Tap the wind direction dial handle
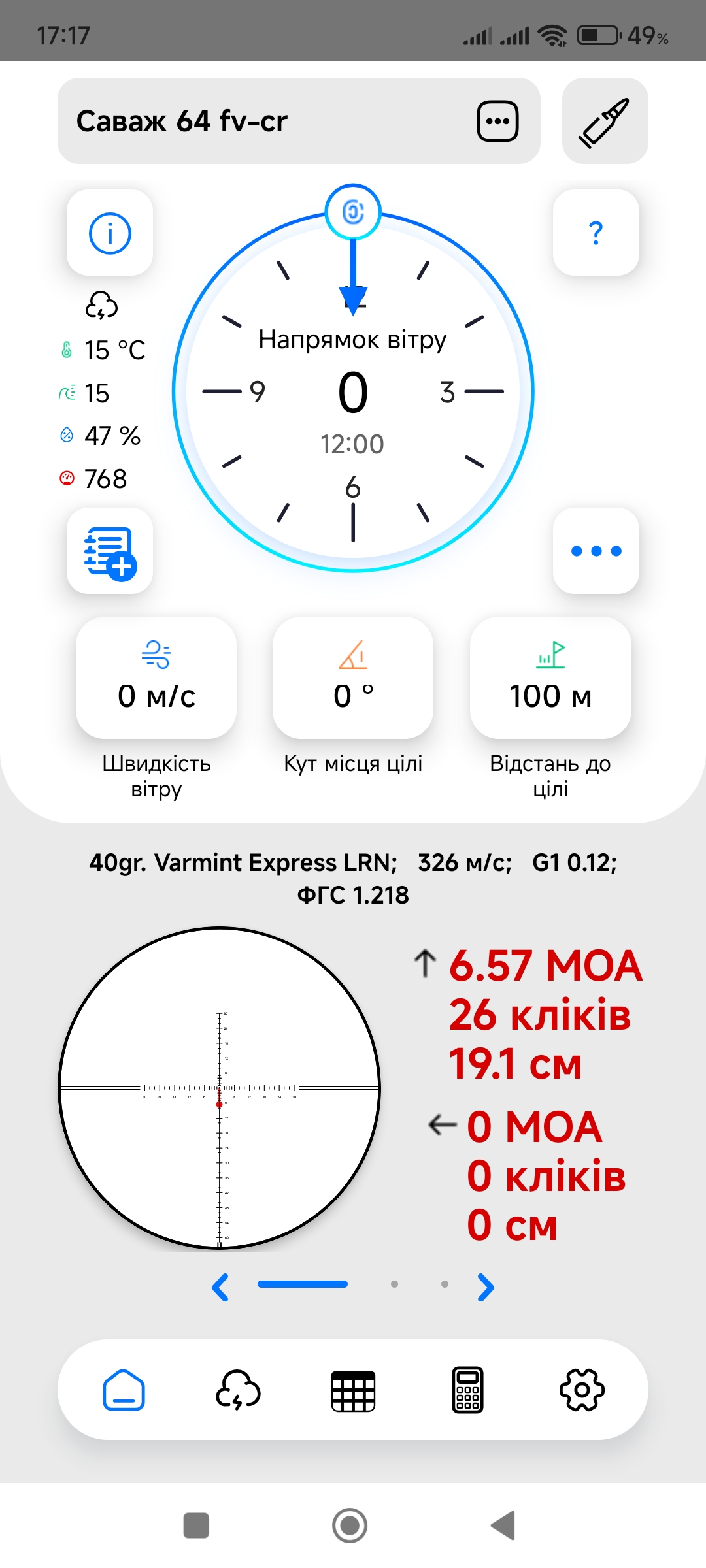The height and width of the screenshot is (1568, 706). click(353, 212)
